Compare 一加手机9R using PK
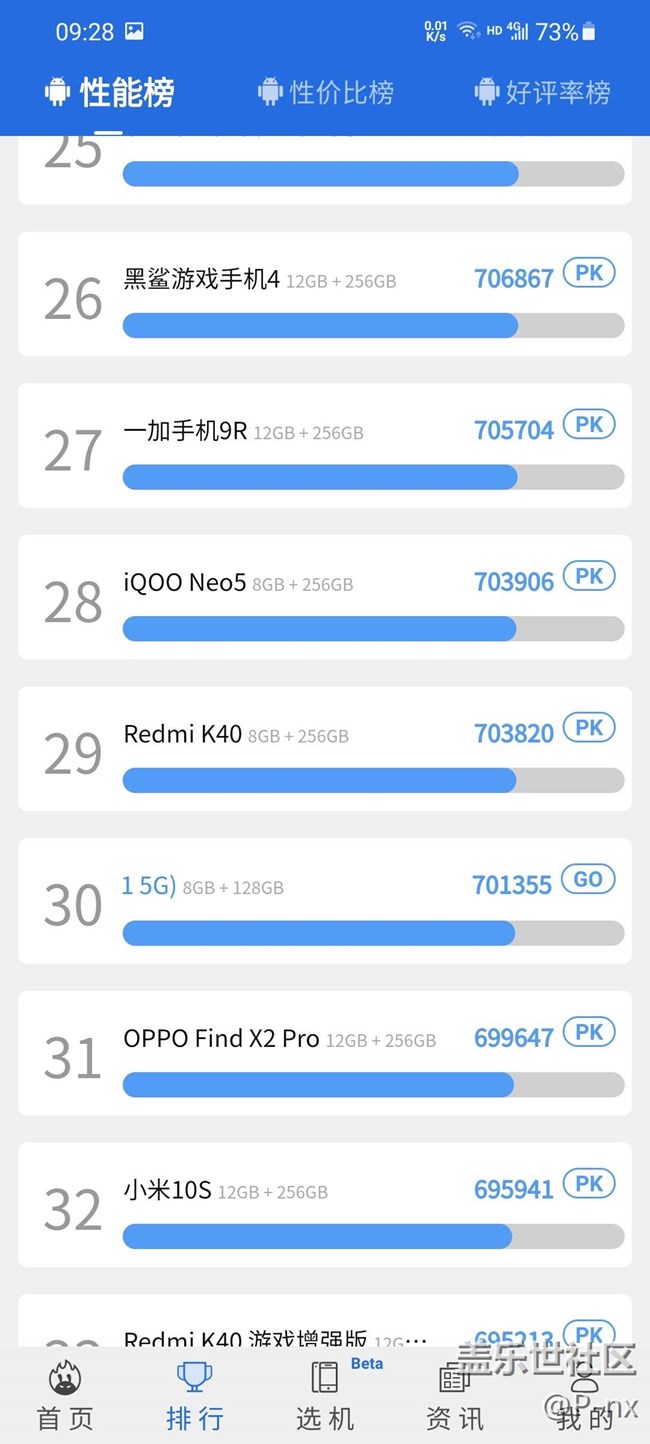Viewport: 650px width, 1444px height. (x=589, y=424)
